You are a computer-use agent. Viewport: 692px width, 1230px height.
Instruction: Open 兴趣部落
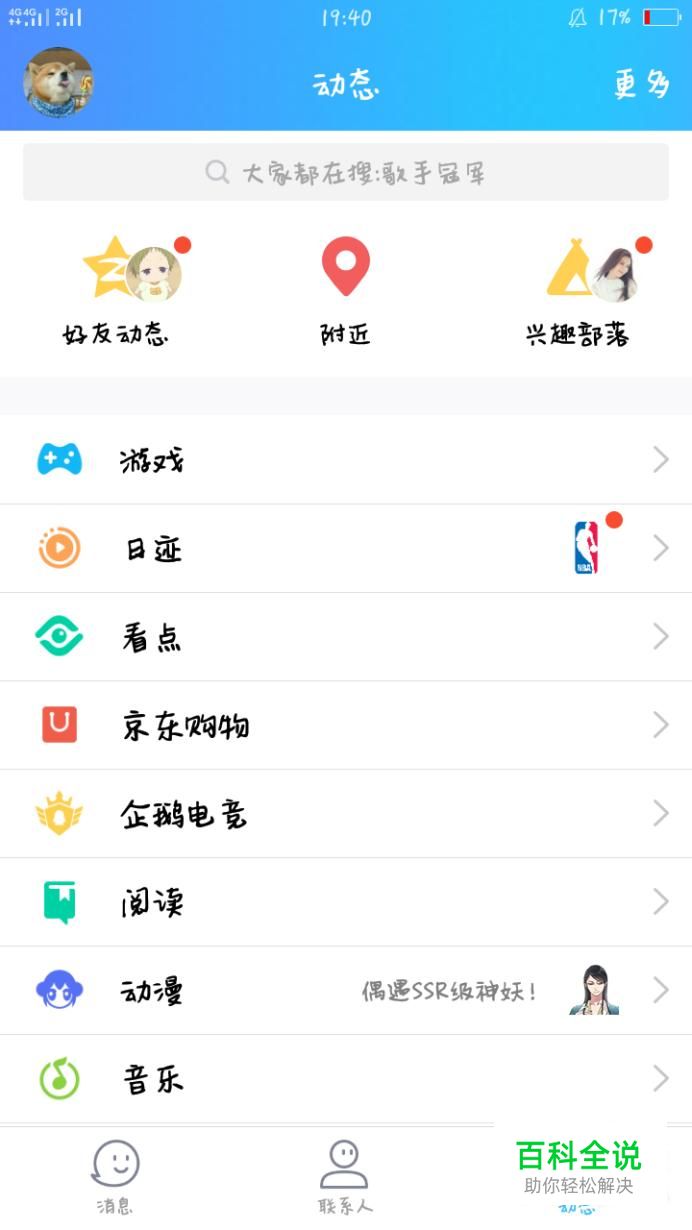click(578, 292)
